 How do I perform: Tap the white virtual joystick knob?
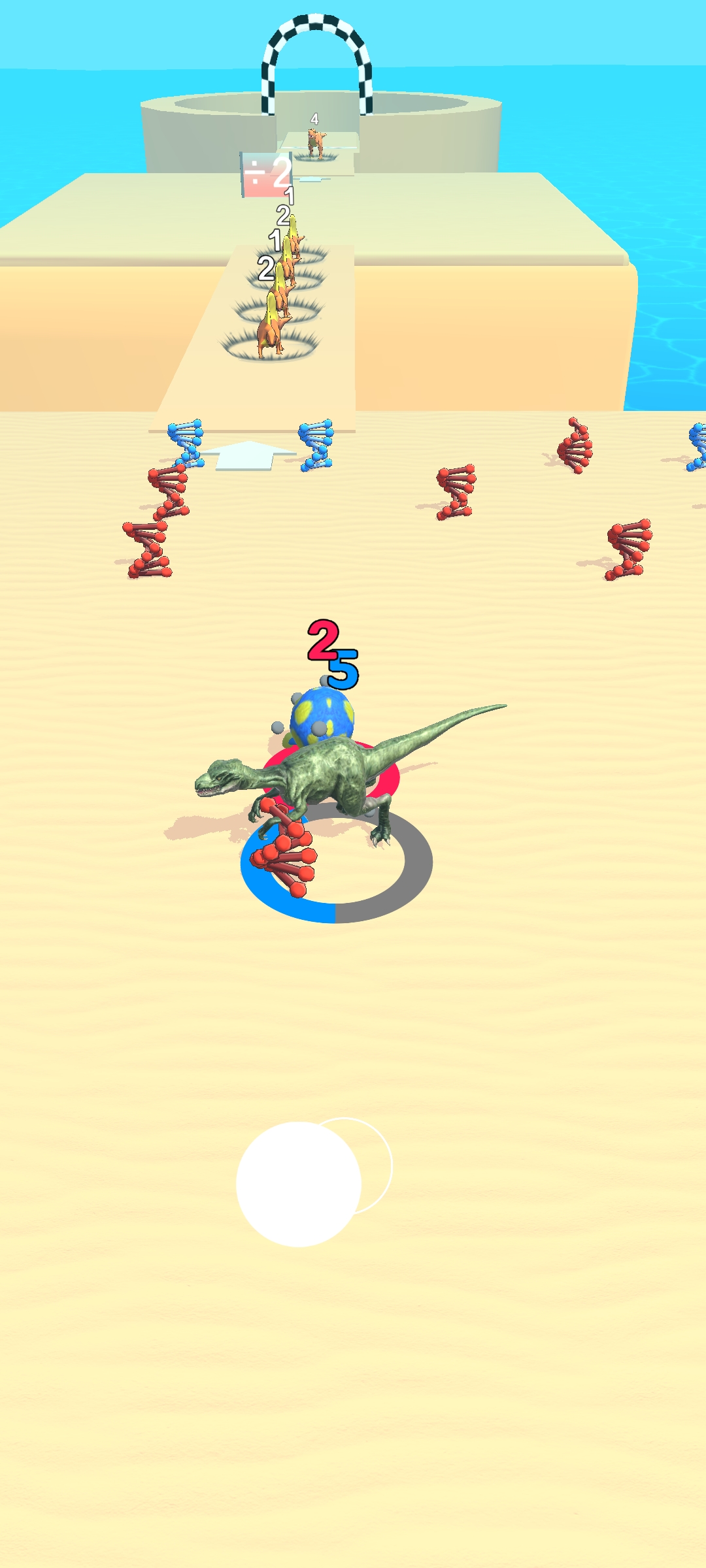(x=299, y=1184)
